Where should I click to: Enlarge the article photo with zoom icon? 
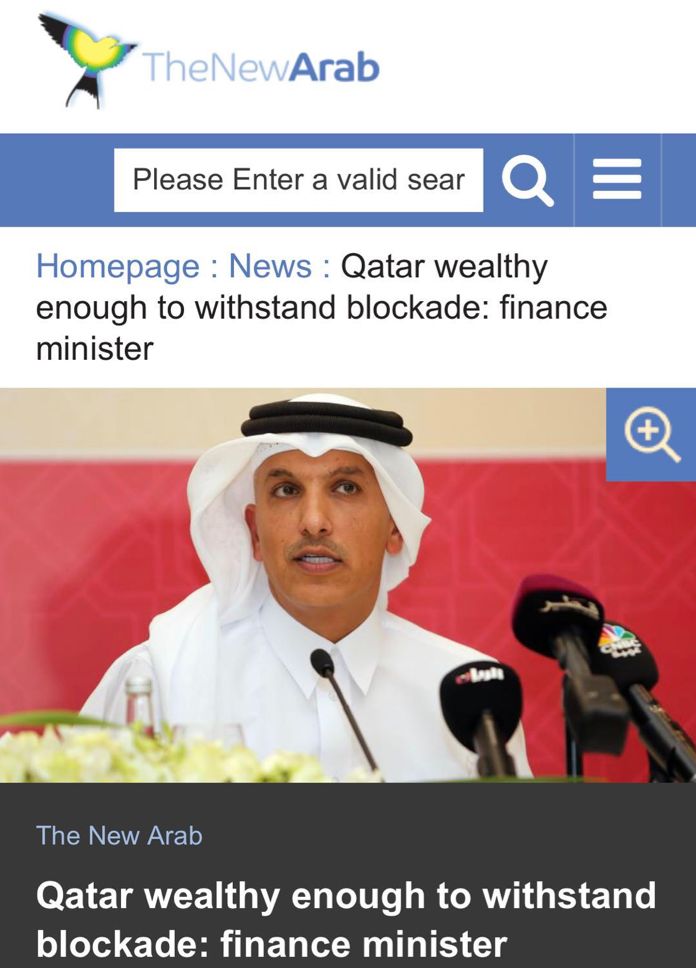[651, 435]
